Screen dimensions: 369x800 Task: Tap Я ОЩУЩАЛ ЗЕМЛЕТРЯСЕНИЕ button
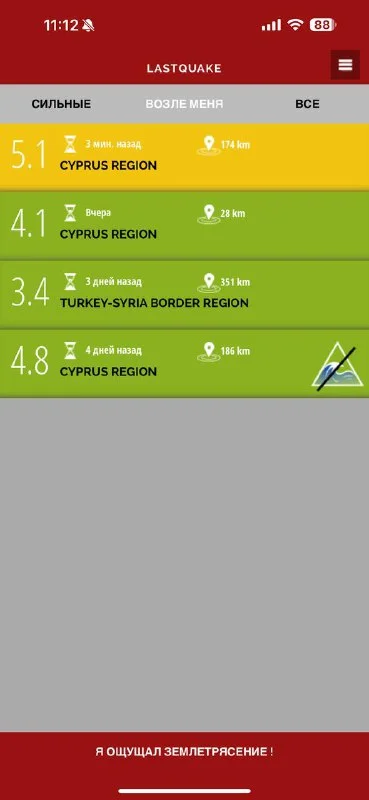tap(184, 752)
